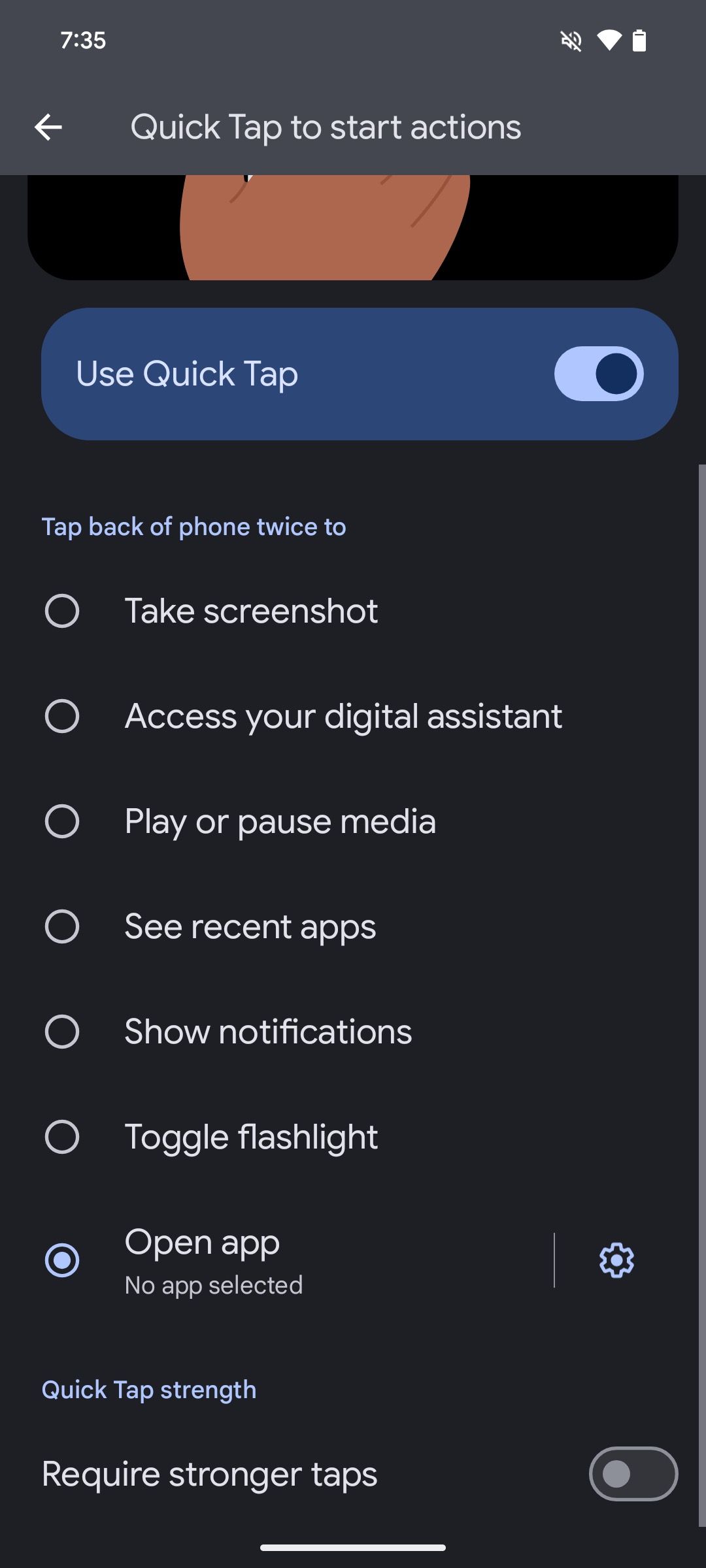Pick See recent apps action
This screenshot has height=1568, width=706.
click(x=62, y=926)
